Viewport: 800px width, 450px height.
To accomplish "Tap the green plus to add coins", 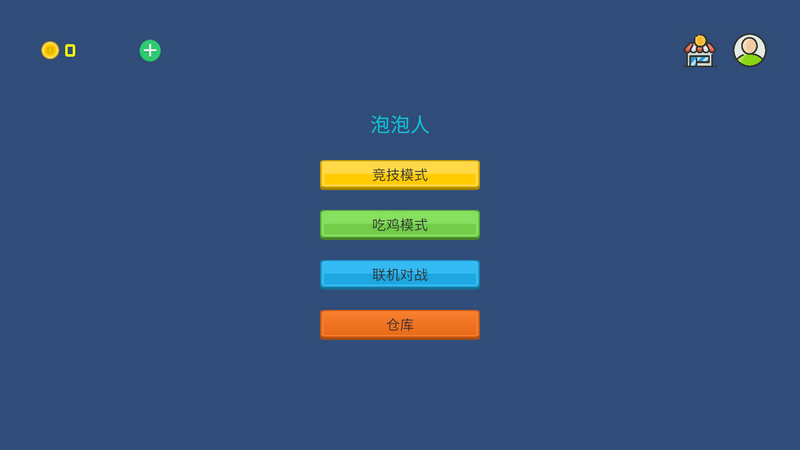I will coord(150,50).
